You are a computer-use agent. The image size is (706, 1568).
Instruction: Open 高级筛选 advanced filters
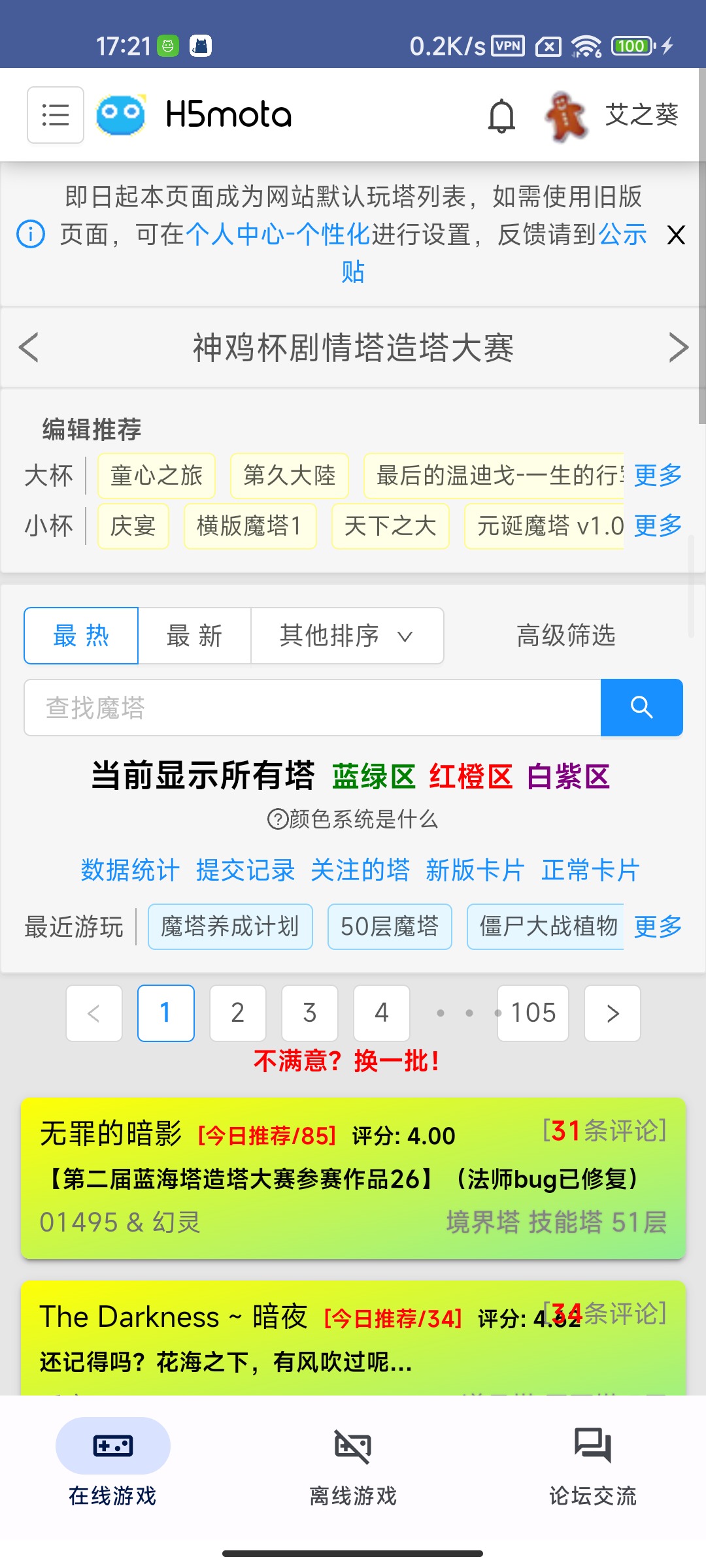(x=567, y=635)
